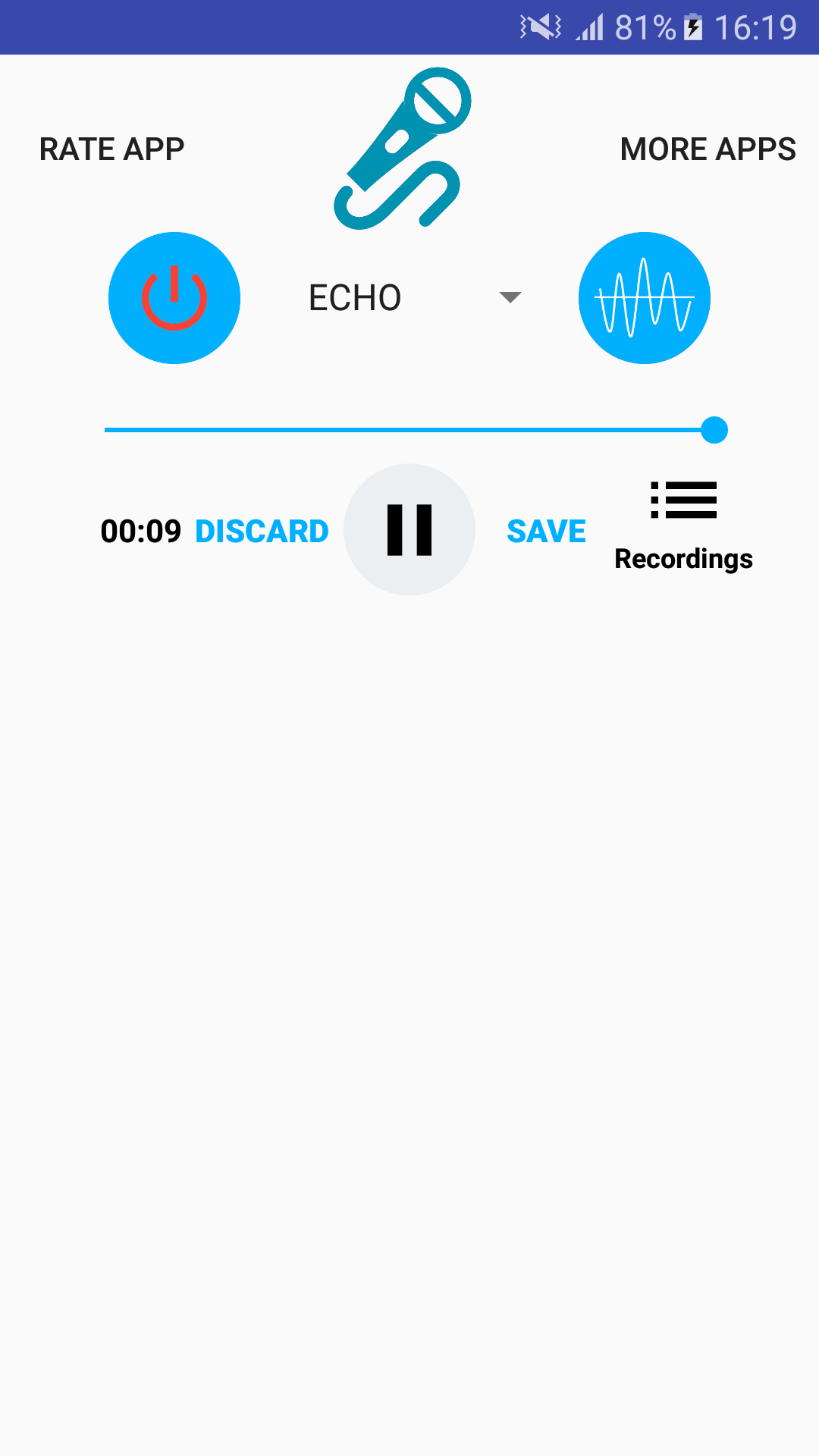Viewport: 819px width, 1456px height.
Task: Toggle the power switch for the effect
Action: pos(174,297)
